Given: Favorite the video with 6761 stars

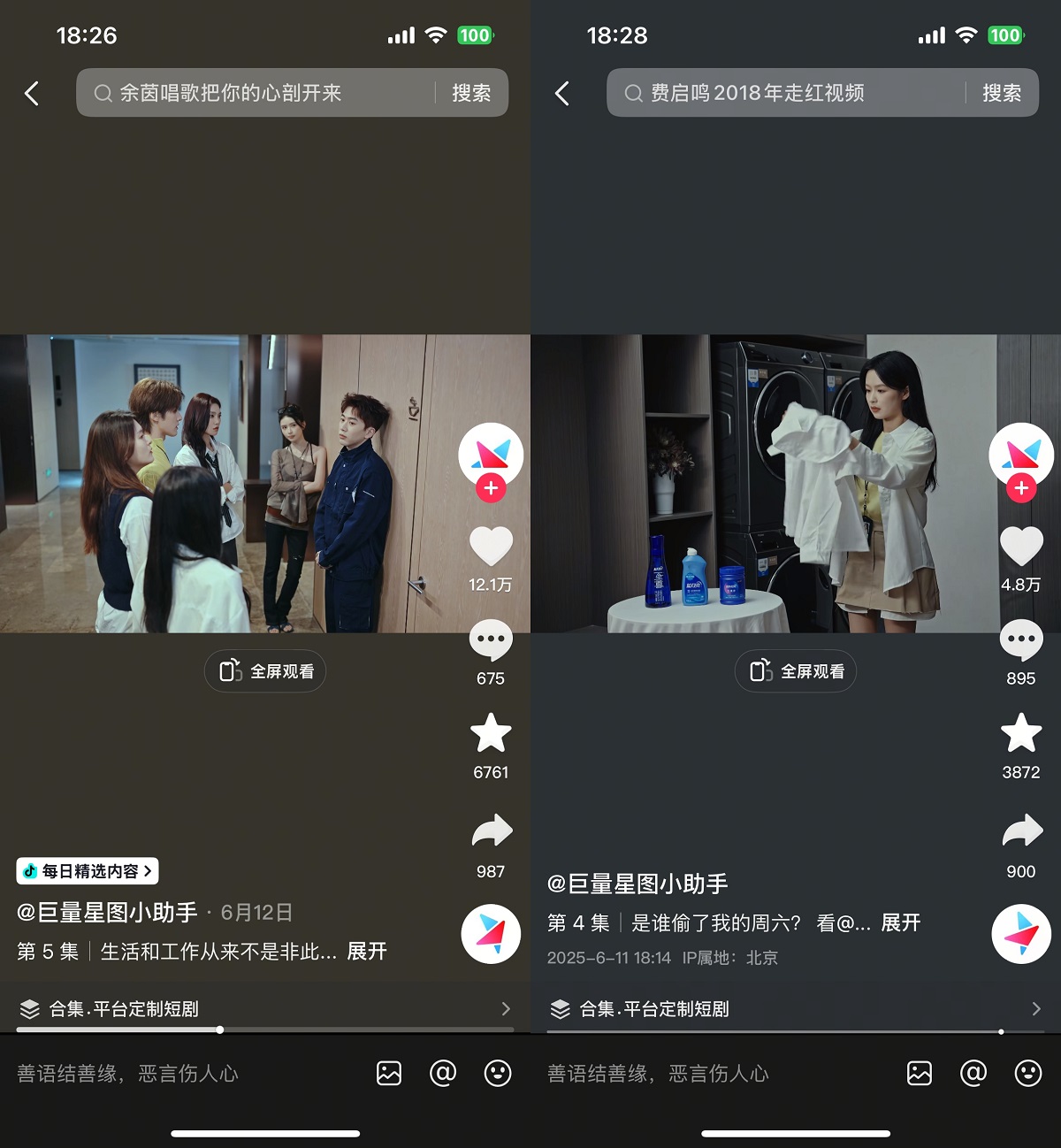Looking at the screenshot, I should click(x=491, y=734).
